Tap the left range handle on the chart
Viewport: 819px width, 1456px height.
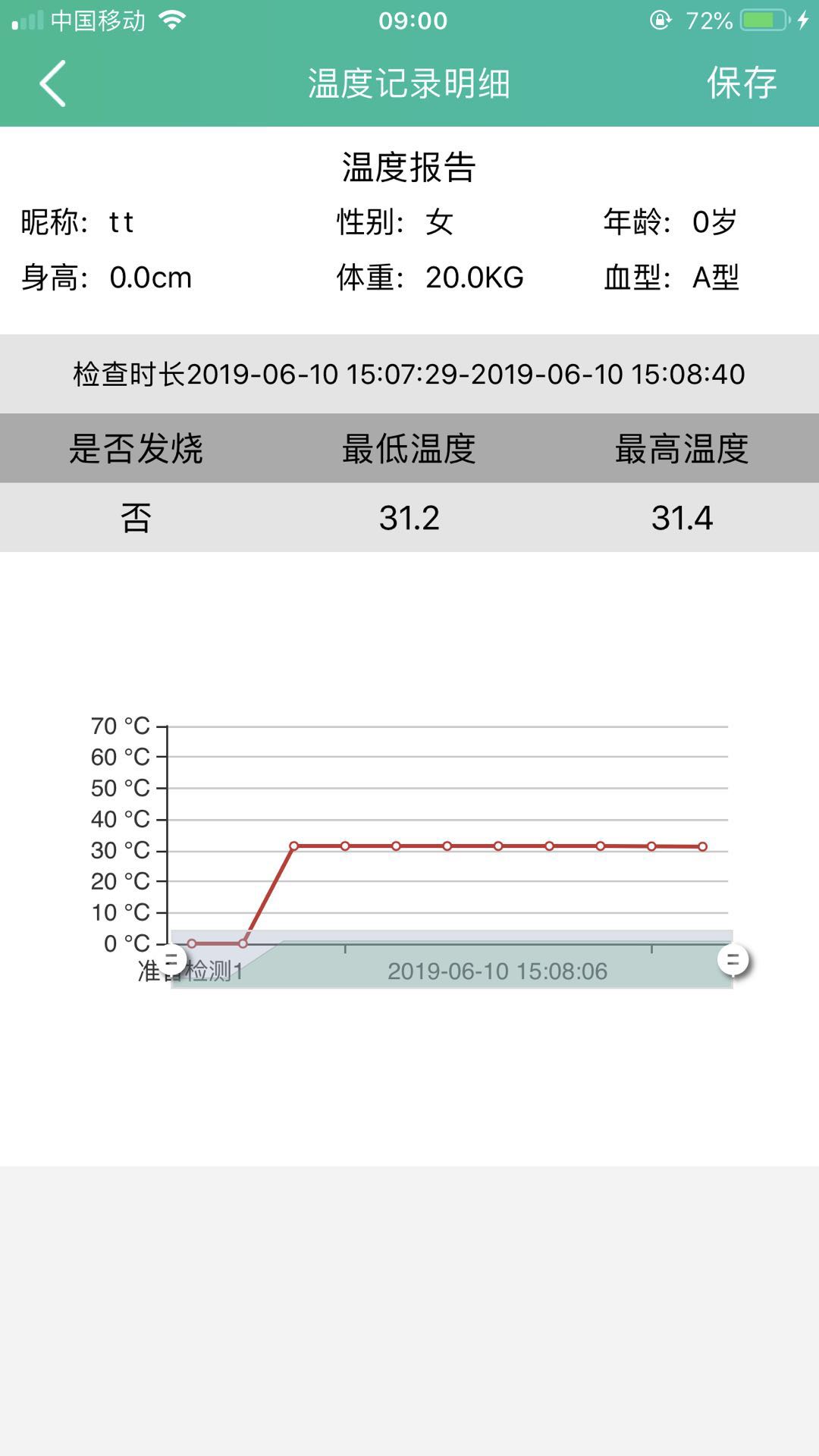(174, 959)
